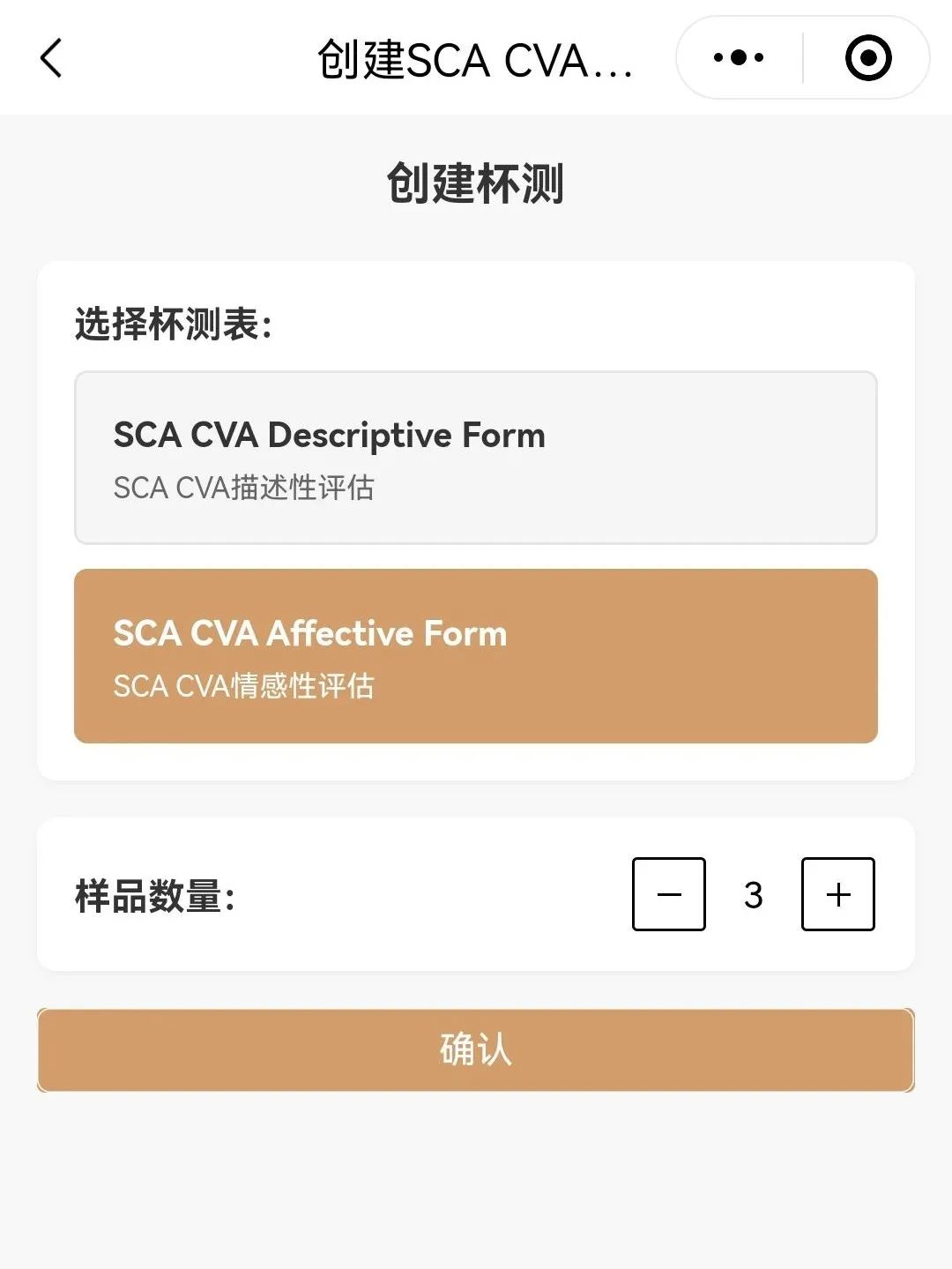Tap the 确认 confirm button

(475, 1050)
